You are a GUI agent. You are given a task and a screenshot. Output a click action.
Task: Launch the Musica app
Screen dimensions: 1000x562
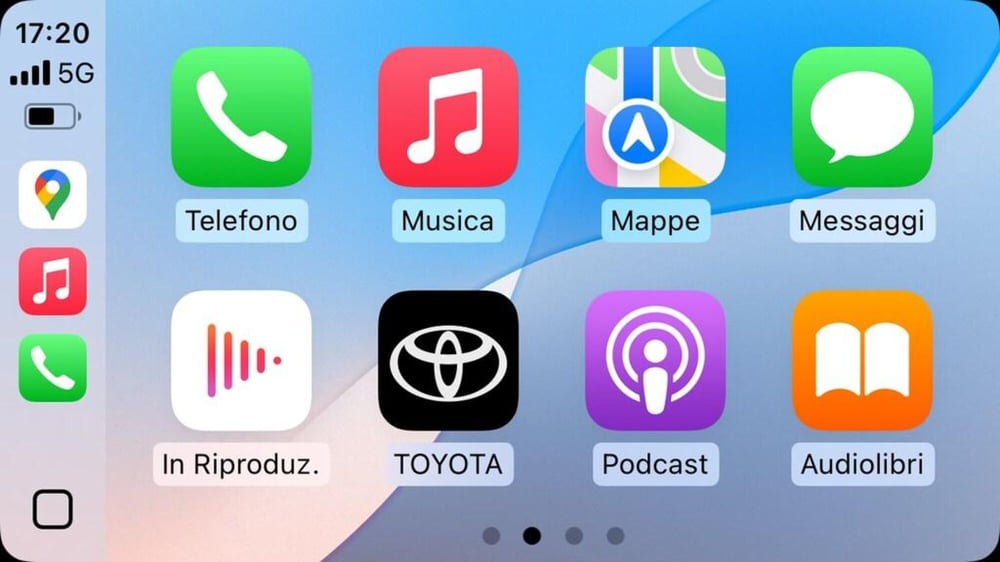448,117
